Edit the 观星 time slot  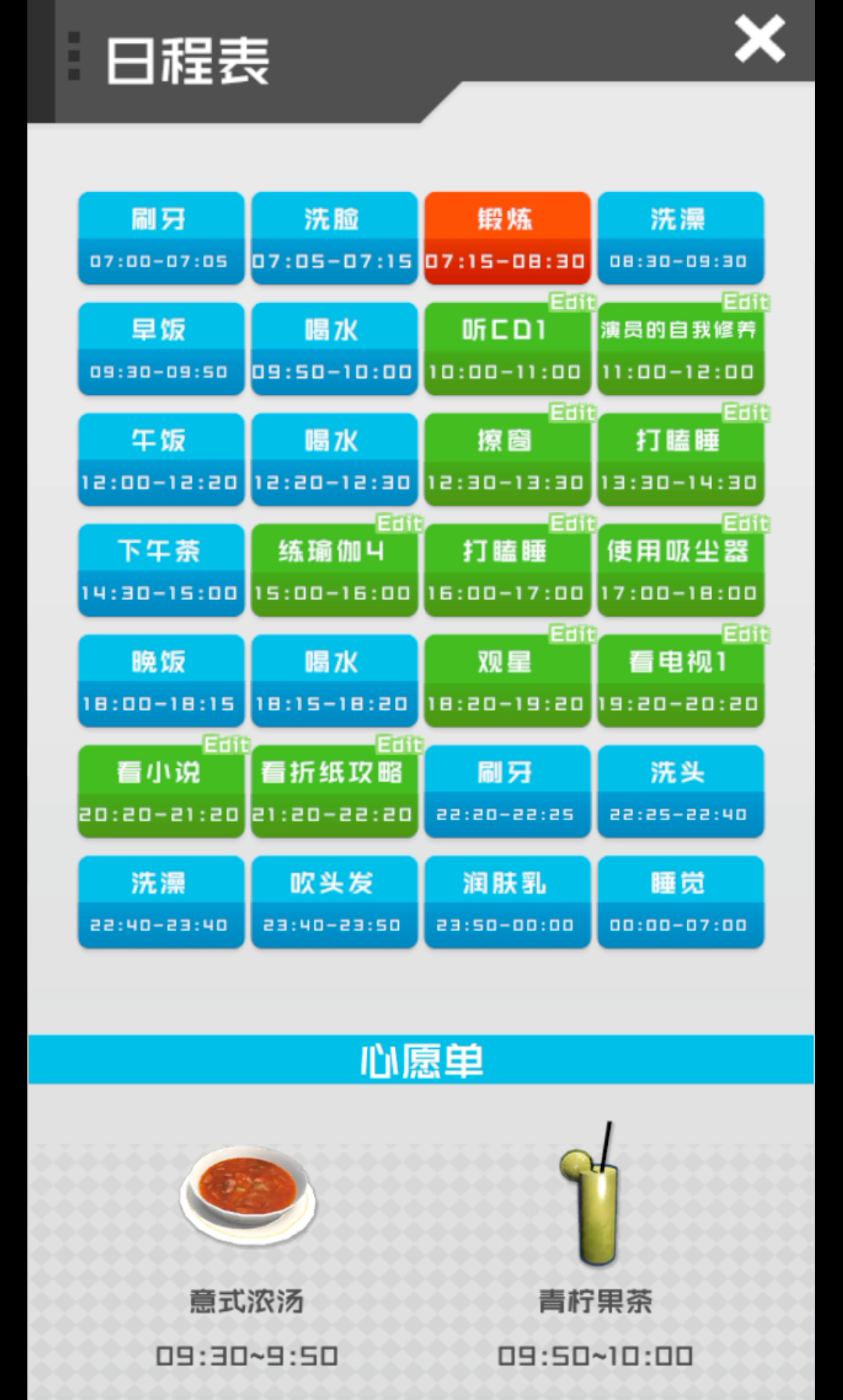pyautogui.click(x=507, y=680)
